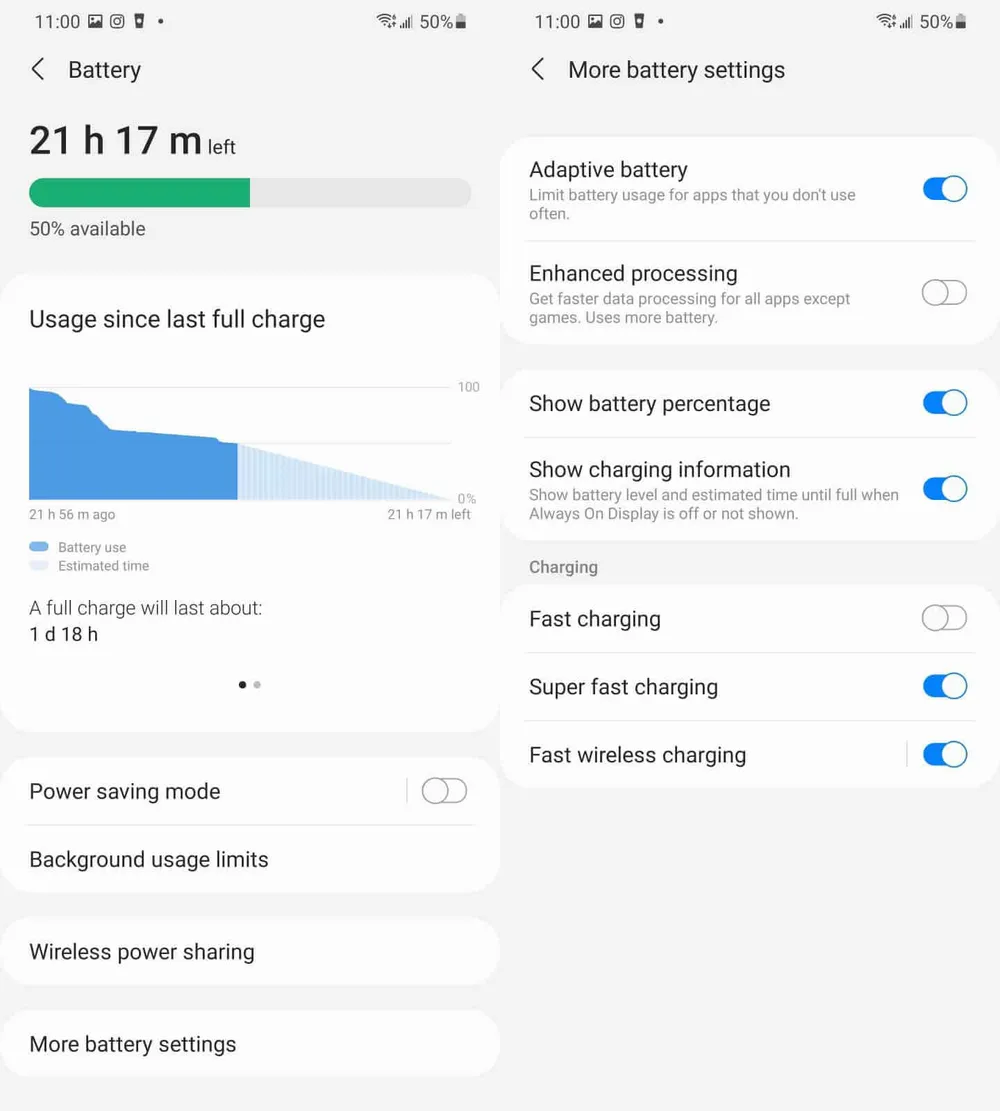Disable Super fast charging
The height and width of the screenshot is (1111, 1000).
click(x=944, y=686)
